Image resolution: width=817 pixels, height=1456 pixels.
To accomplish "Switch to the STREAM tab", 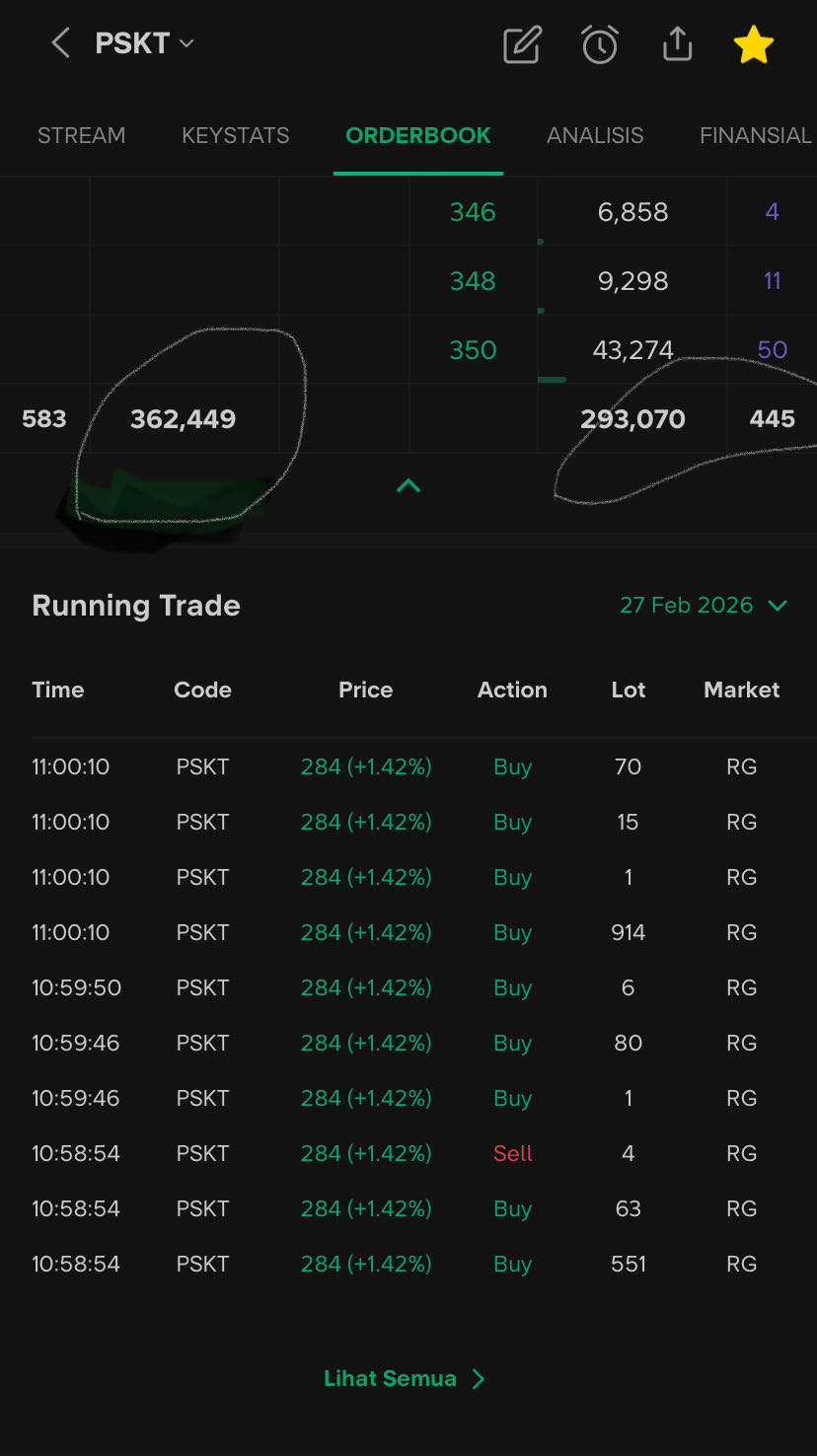I will click(81, 136).
